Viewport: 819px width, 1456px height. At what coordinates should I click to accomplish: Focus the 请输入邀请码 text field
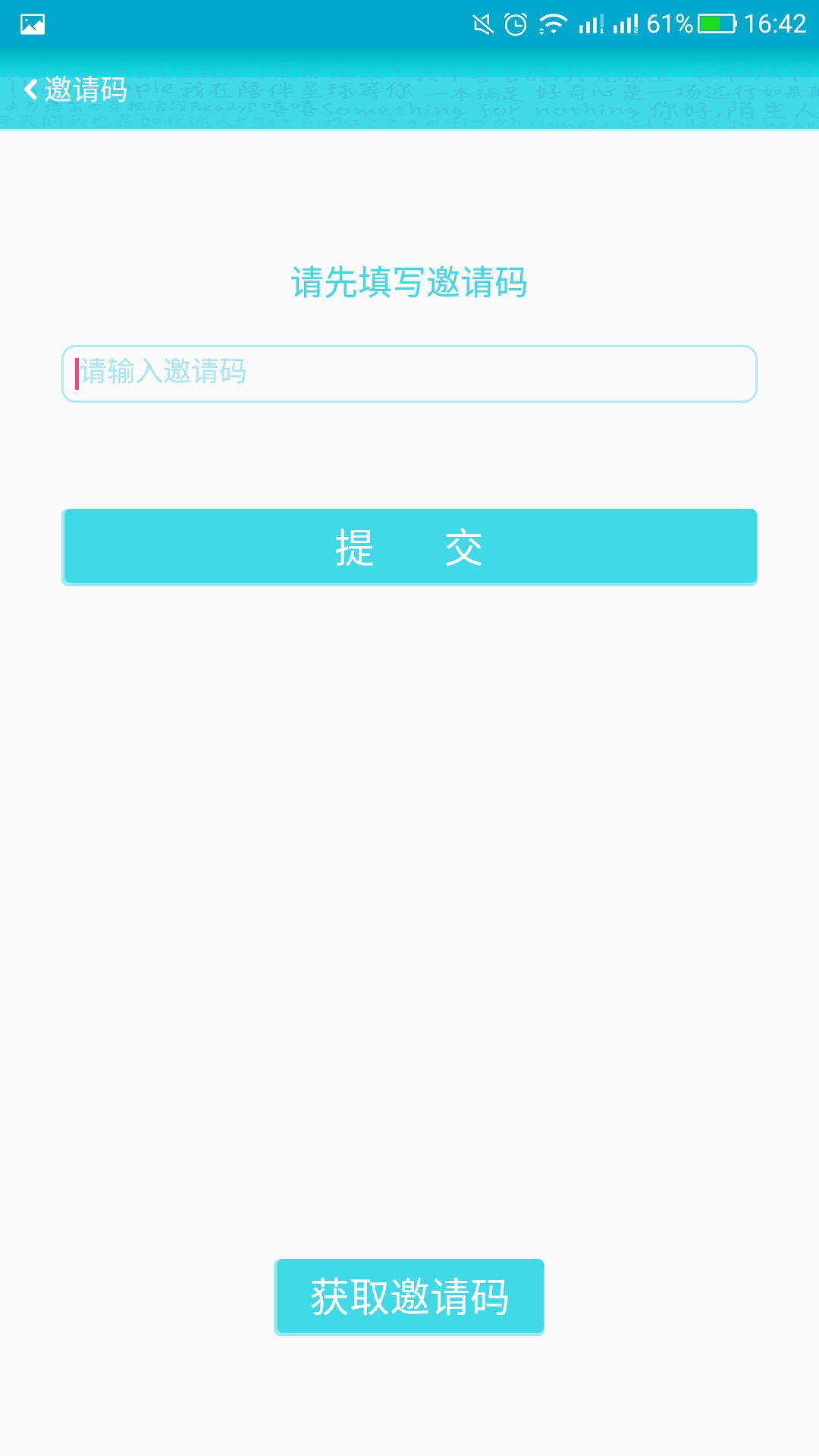tap(409, 374)
